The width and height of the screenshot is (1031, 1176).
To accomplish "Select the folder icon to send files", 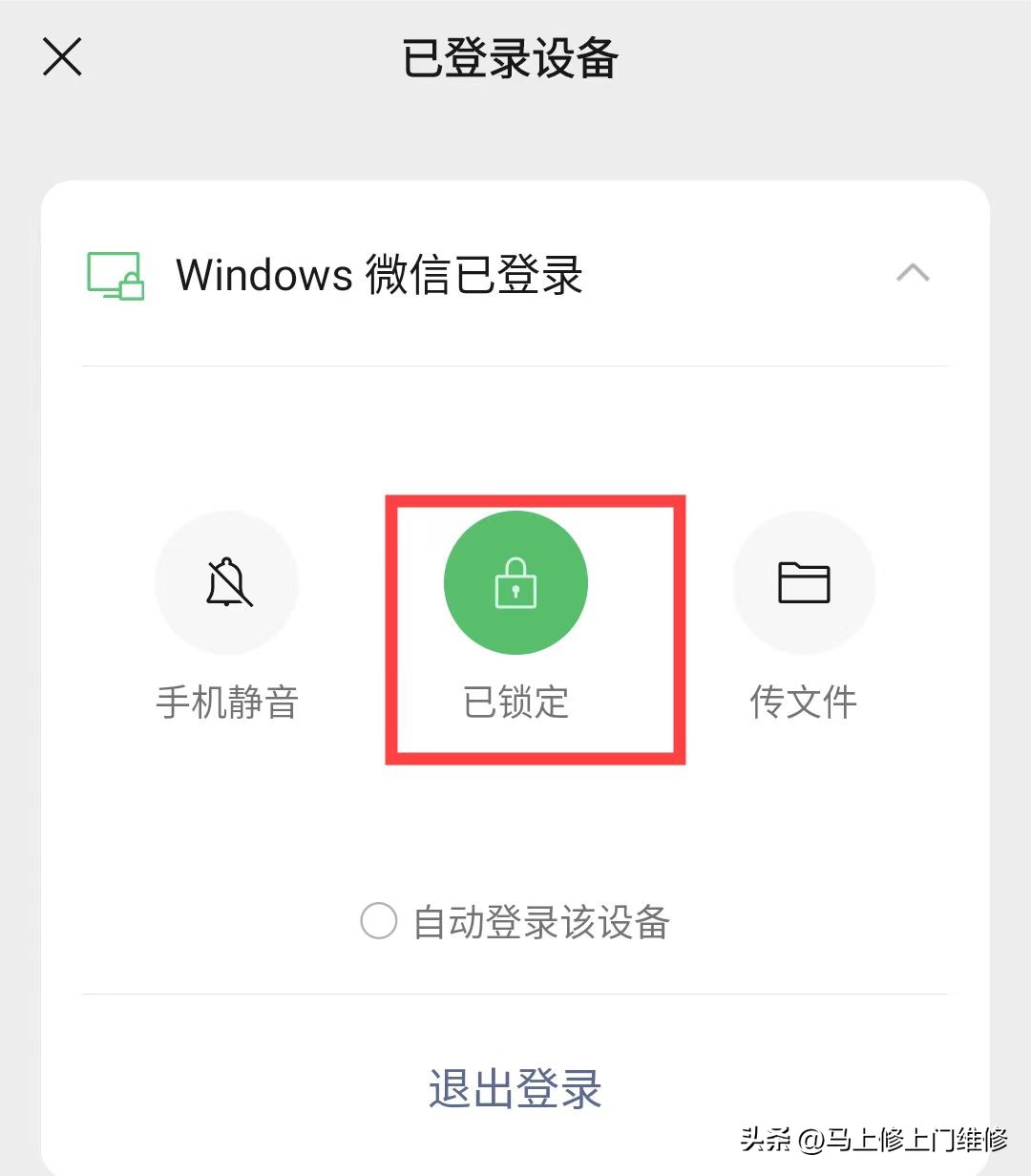I will point(804,582).
